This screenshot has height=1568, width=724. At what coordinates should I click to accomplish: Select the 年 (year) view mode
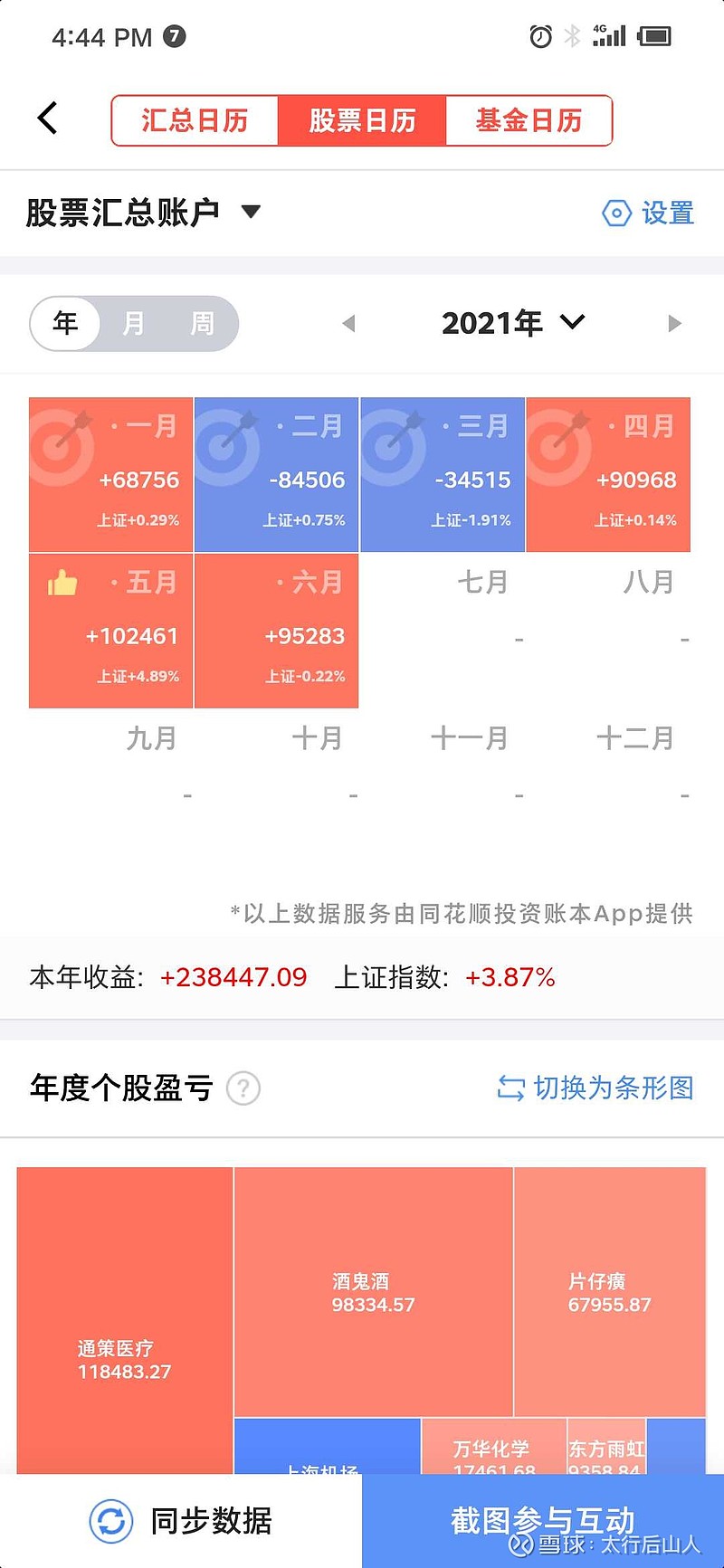pos(65,323)
